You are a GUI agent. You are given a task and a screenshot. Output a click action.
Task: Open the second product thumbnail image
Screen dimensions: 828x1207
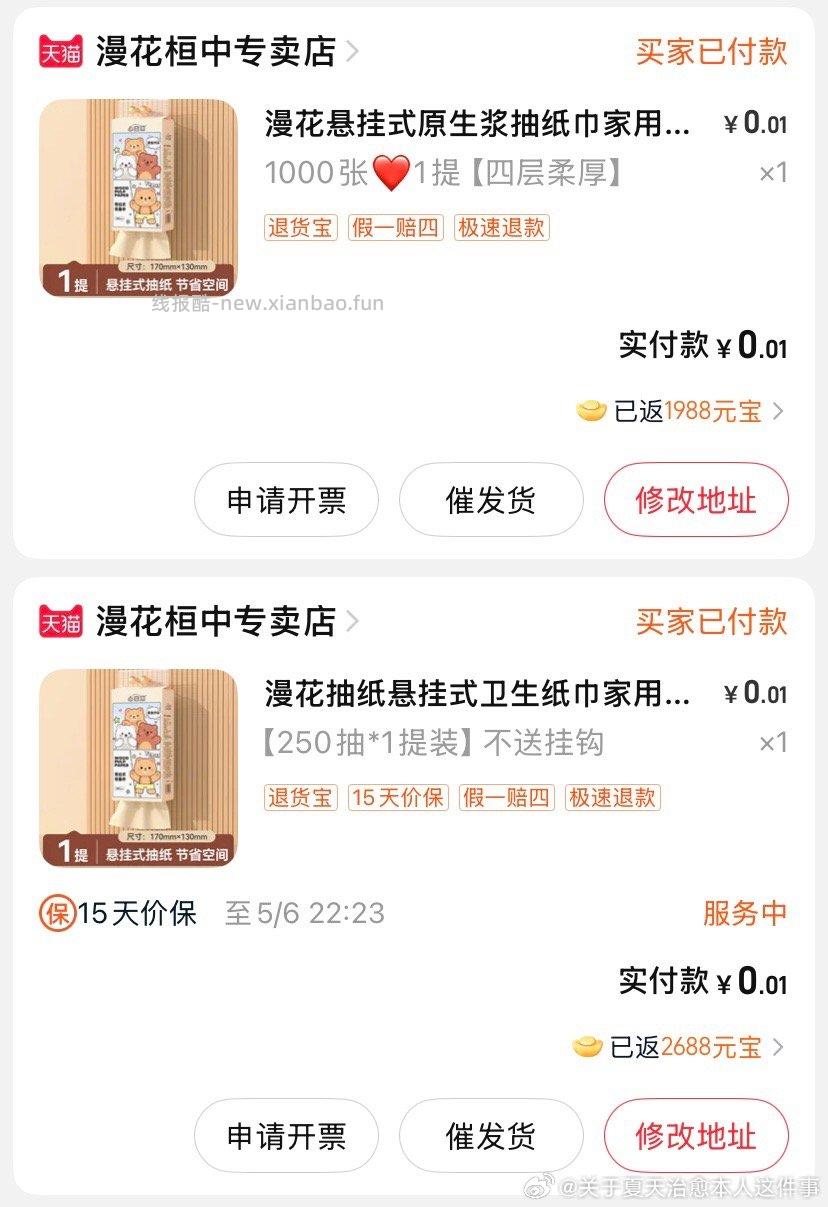(138, 767)
